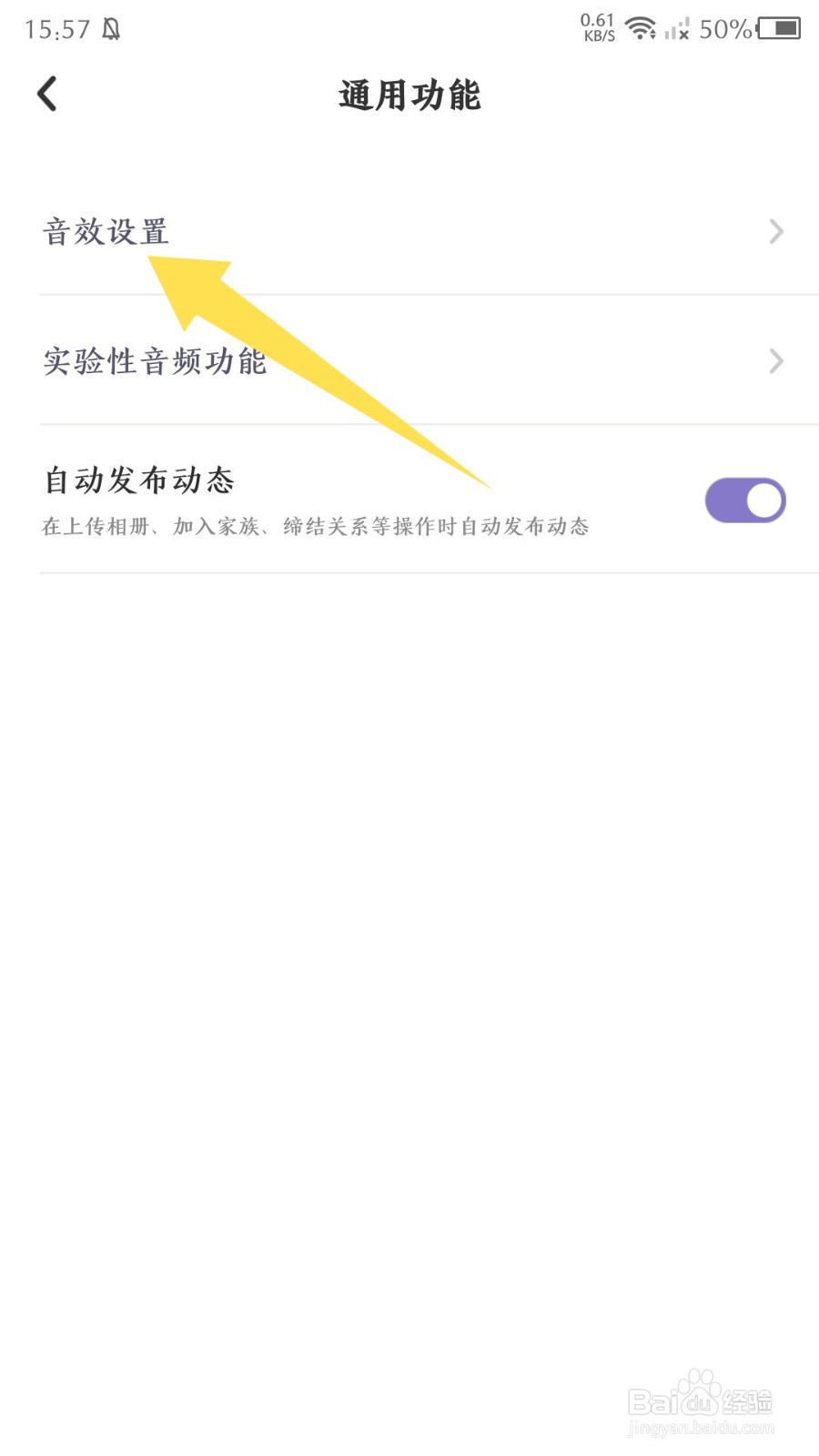
Task: Tap the chevron next to sound effect settings
Action: tap(775, 232)
